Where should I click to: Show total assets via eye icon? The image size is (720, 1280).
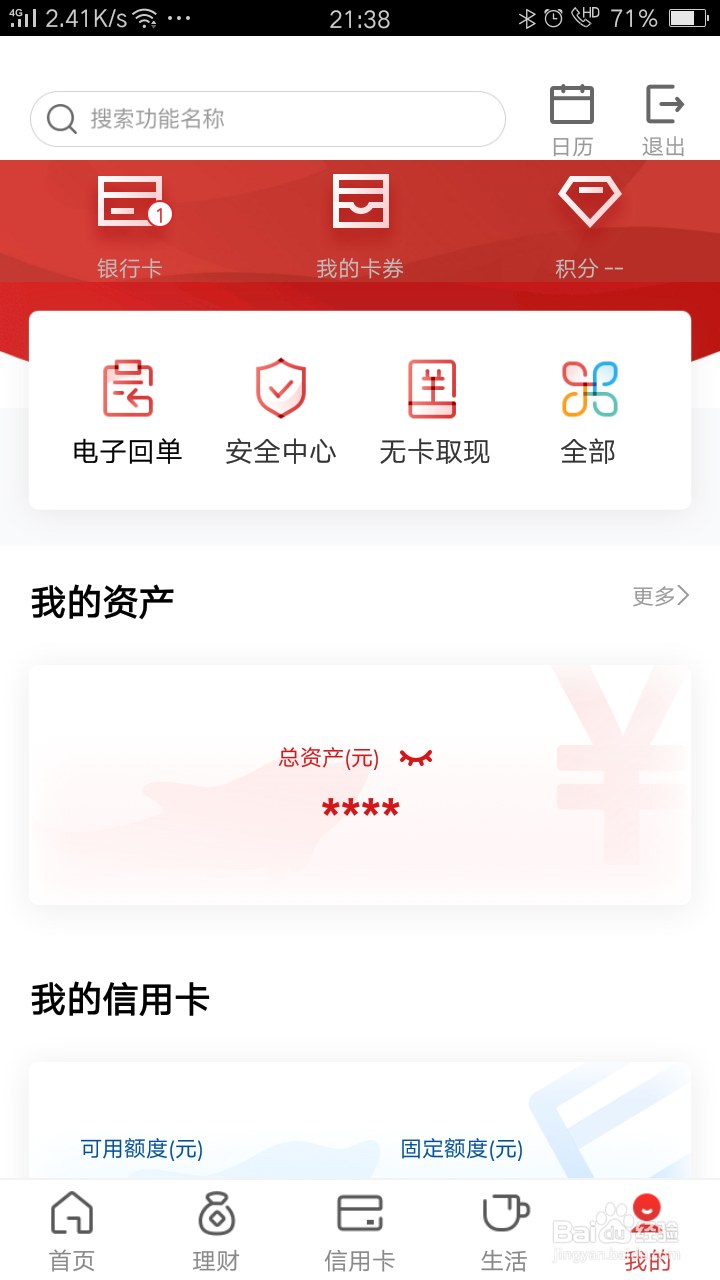[416, 757]
